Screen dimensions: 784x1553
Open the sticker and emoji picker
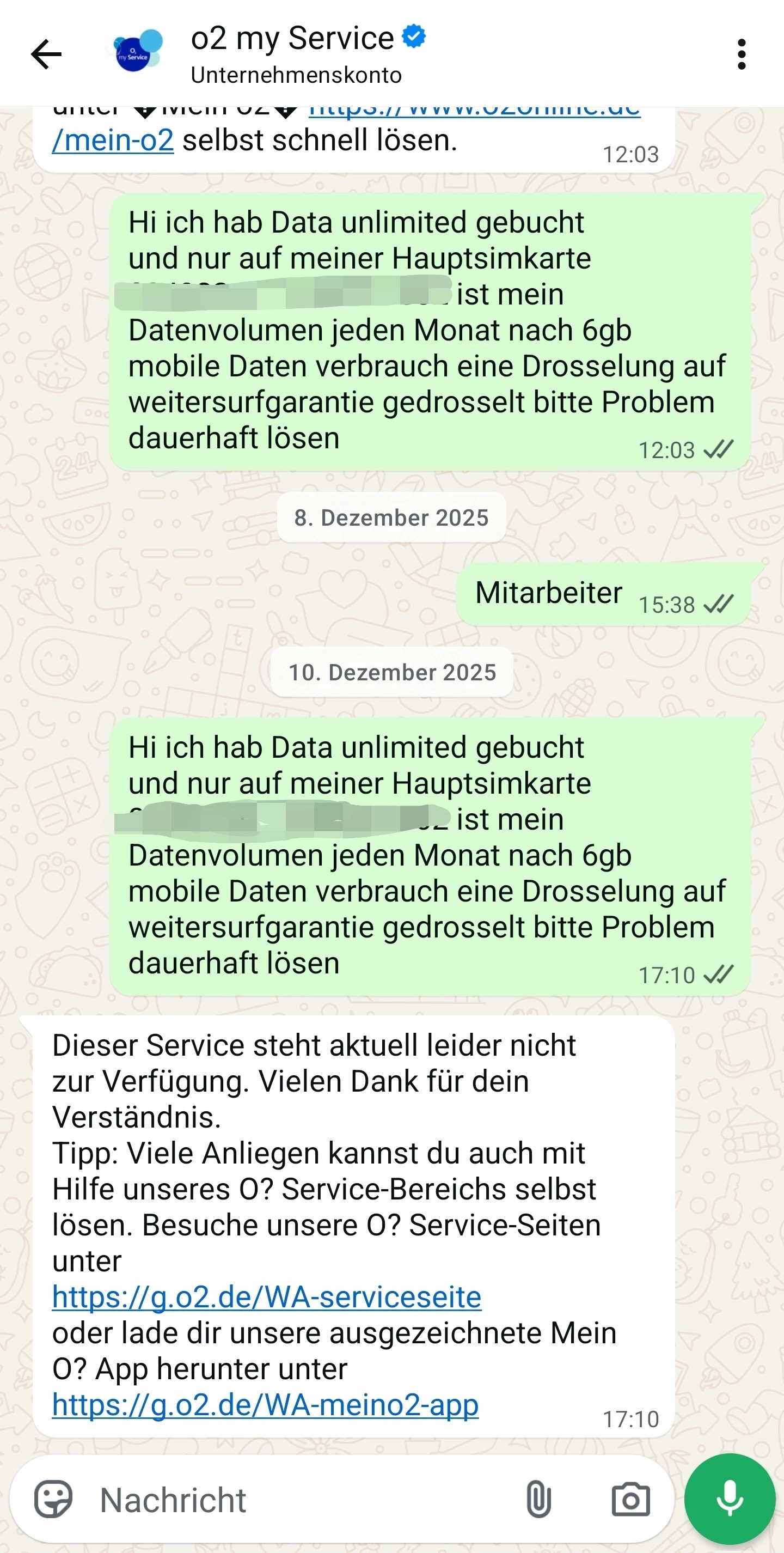[53, 1499]
